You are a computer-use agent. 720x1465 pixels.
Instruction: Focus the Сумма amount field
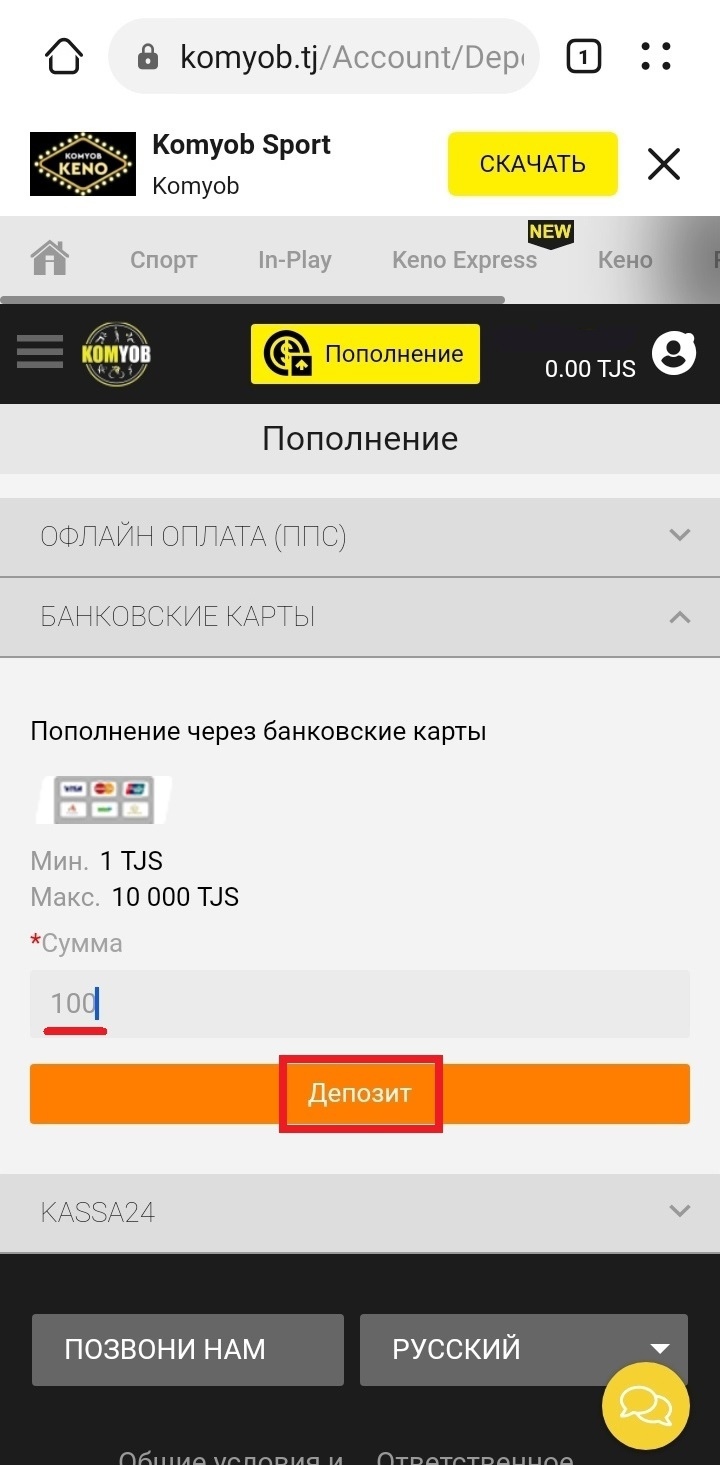click(x=360, y=1003)
